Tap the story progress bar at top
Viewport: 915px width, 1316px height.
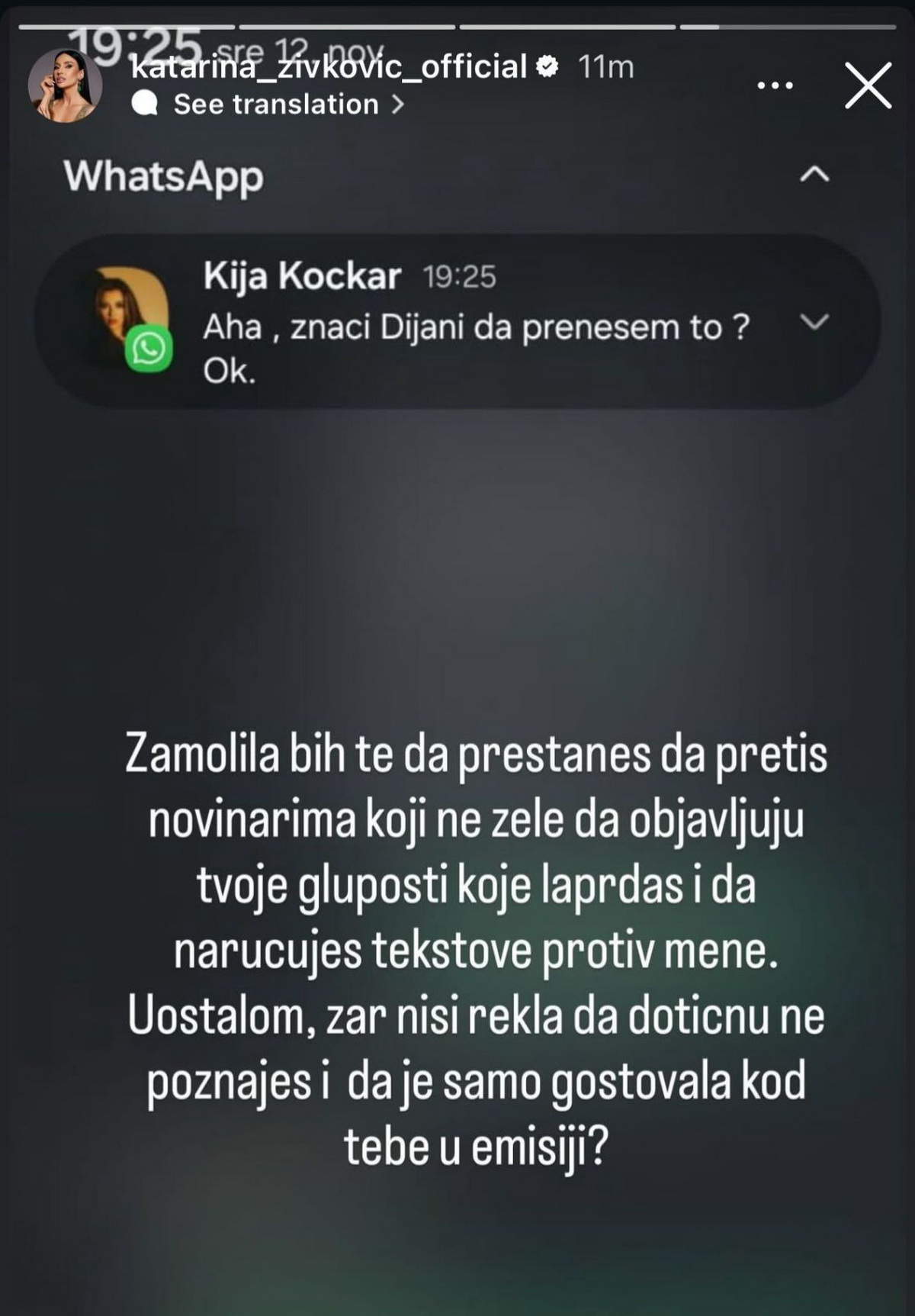click(457, 27)
